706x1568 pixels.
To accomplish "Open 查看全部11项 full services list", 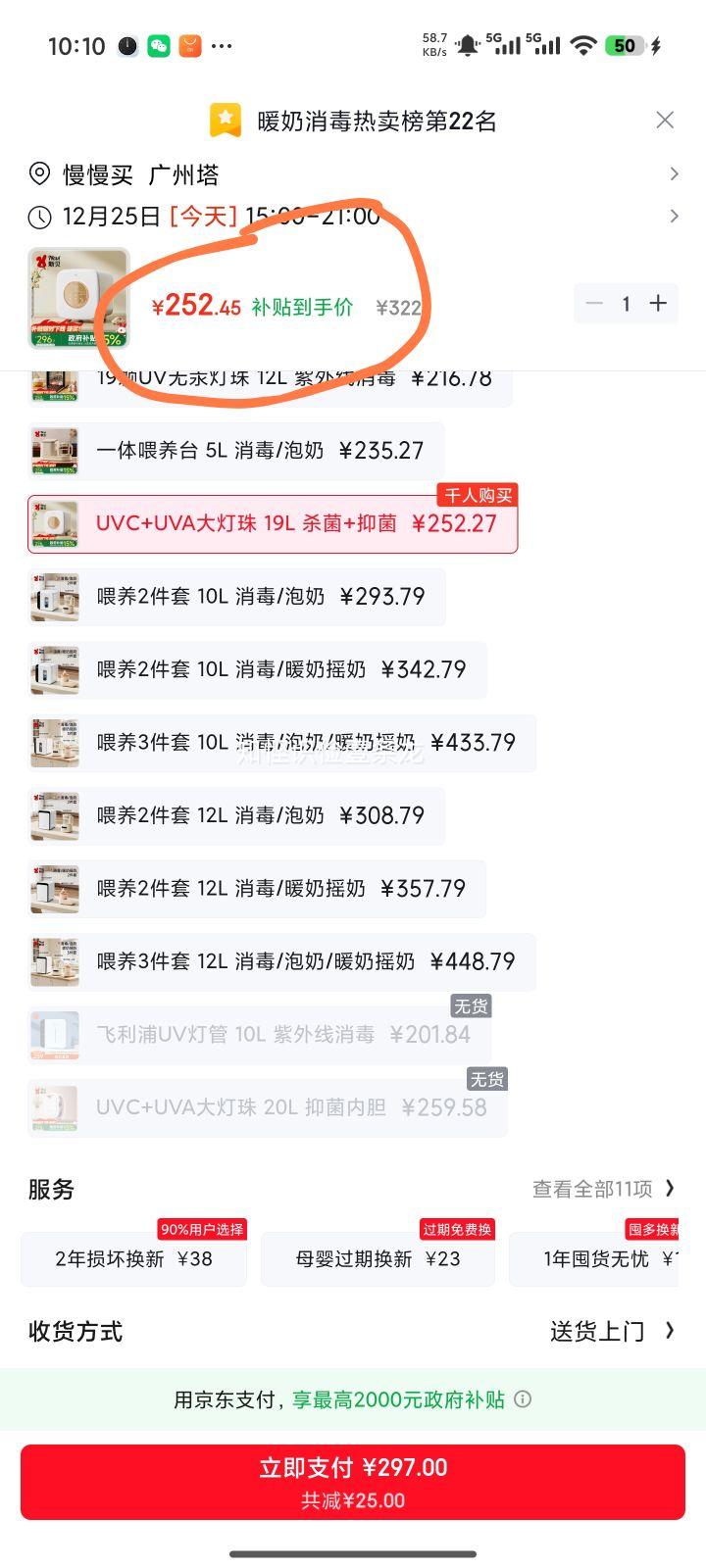I will point(600,1189).
